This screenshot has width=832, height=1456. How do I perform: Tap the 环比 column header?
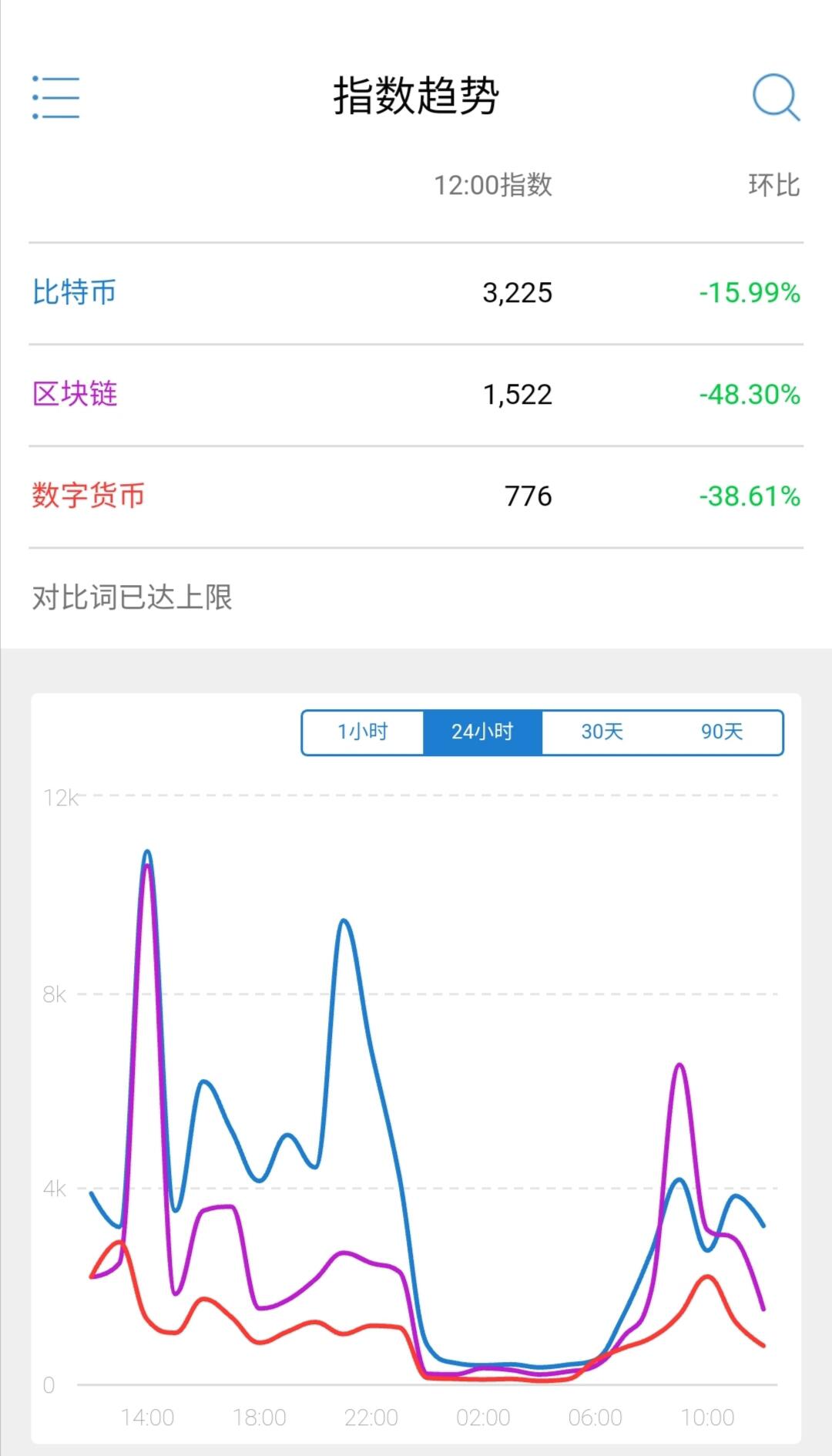pos(773,185)
